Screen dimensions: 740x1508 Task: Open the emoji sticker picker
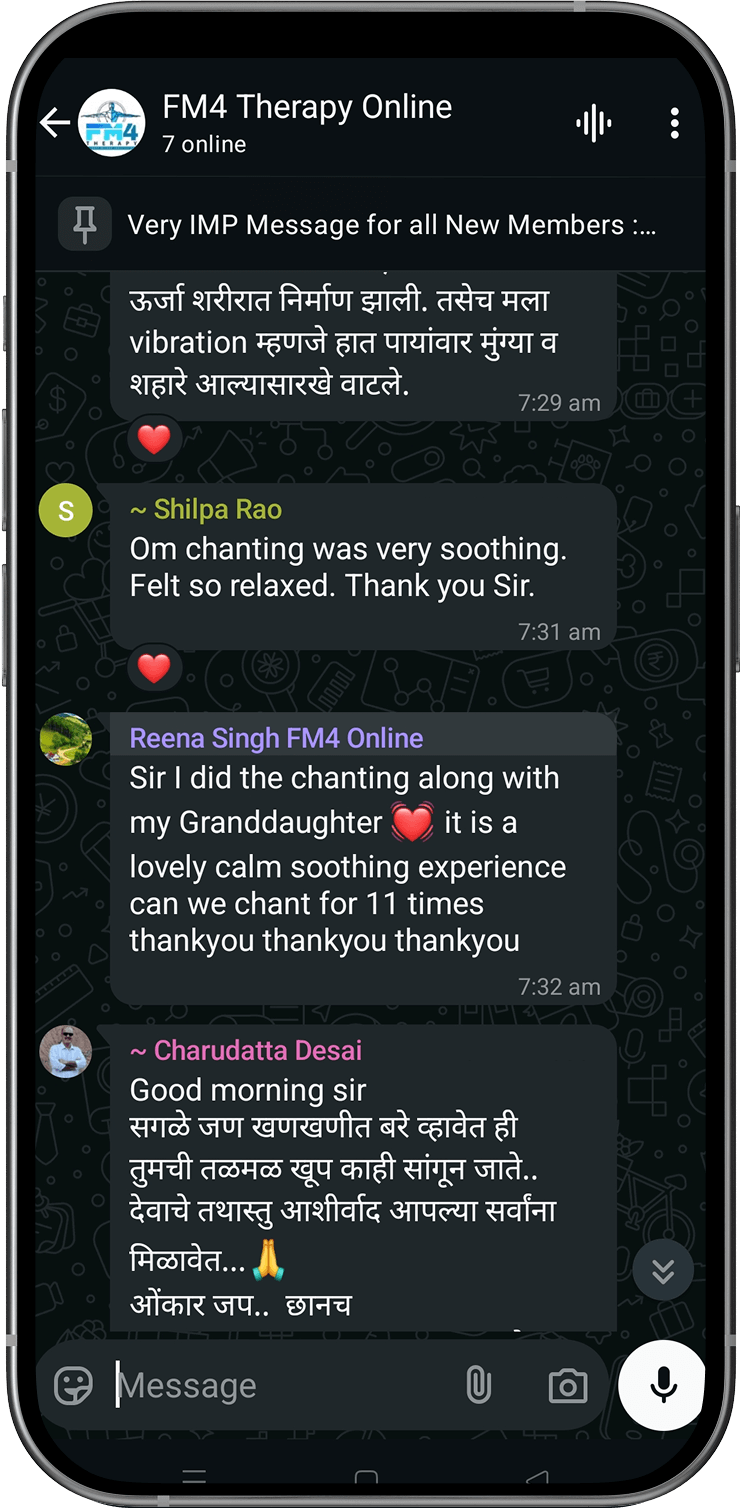point(74,1386)
